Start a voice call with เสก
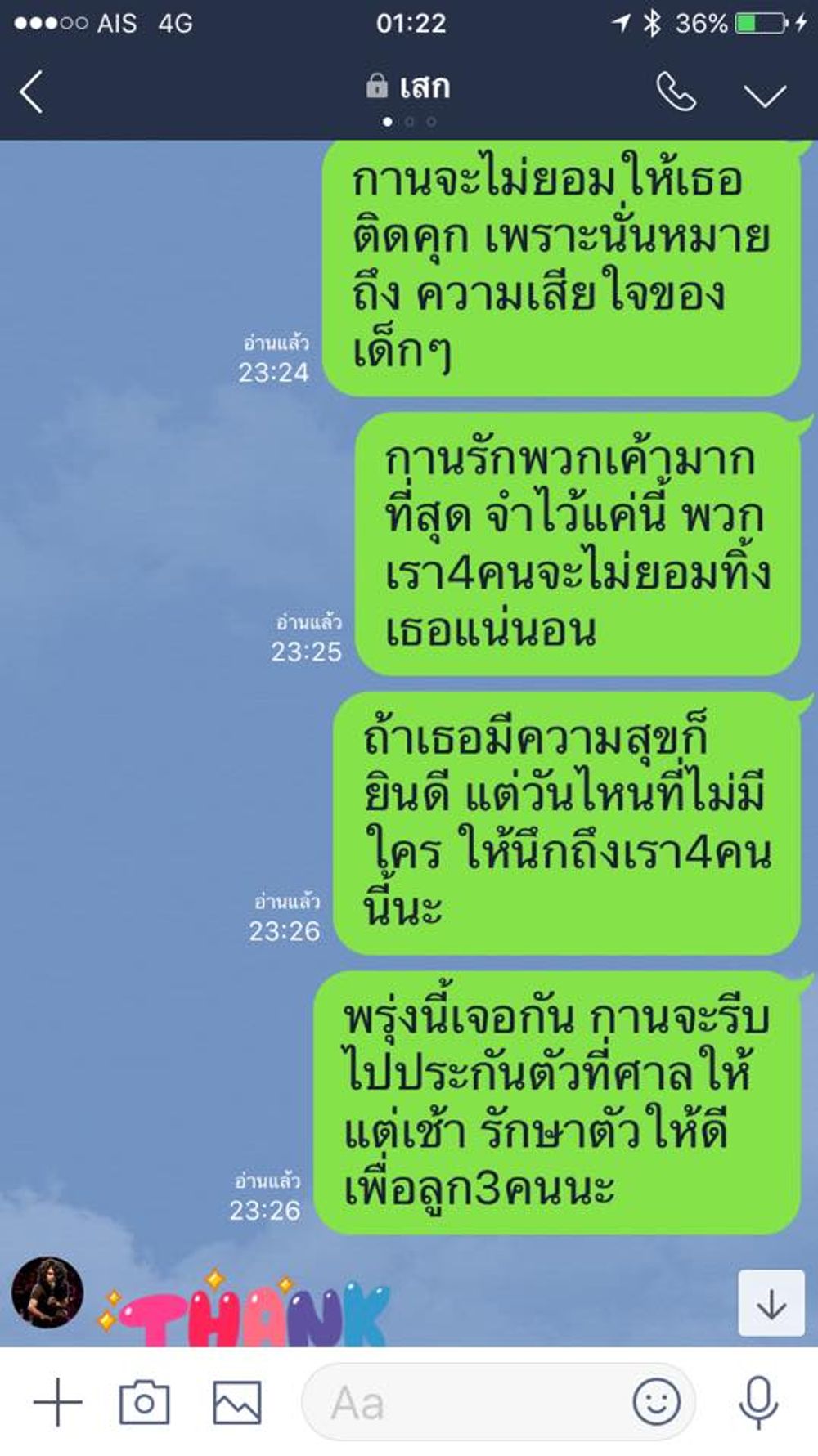Screen dimensions: 818x1456 click(x=676, y=92)
